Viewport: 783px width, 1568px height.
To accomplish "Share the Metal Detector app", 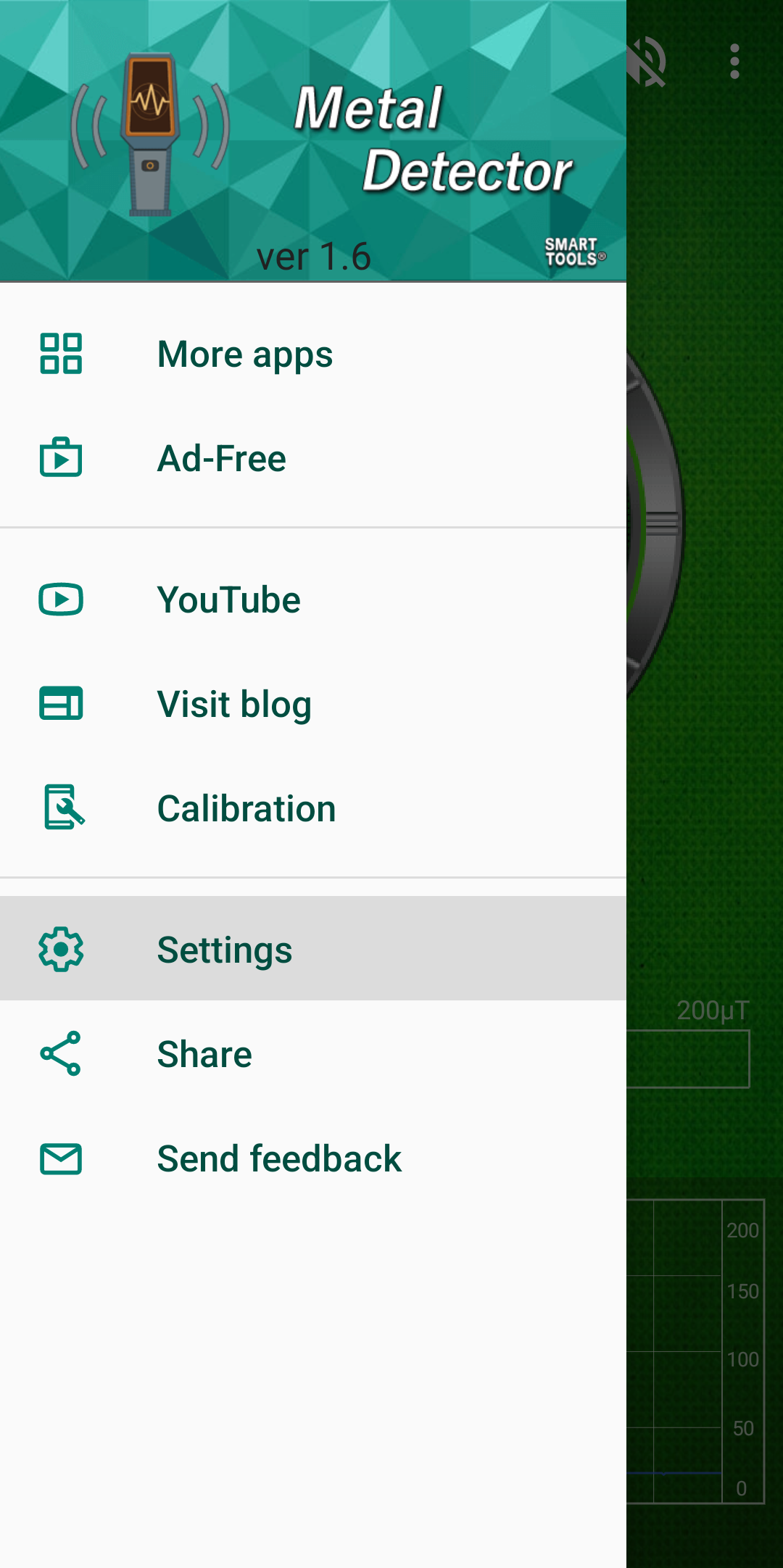I will 204,1054.
